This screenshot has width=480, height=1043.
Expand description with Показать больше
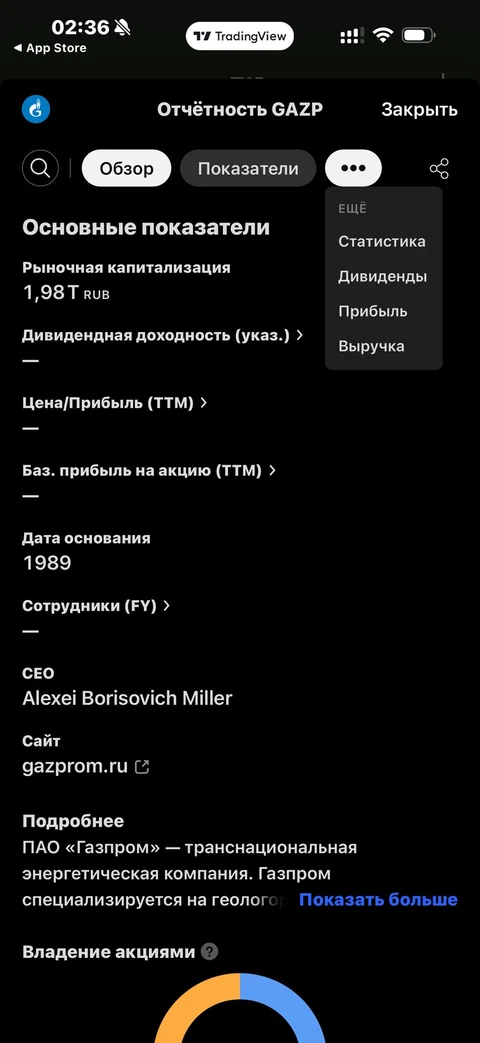coord(378,899)
